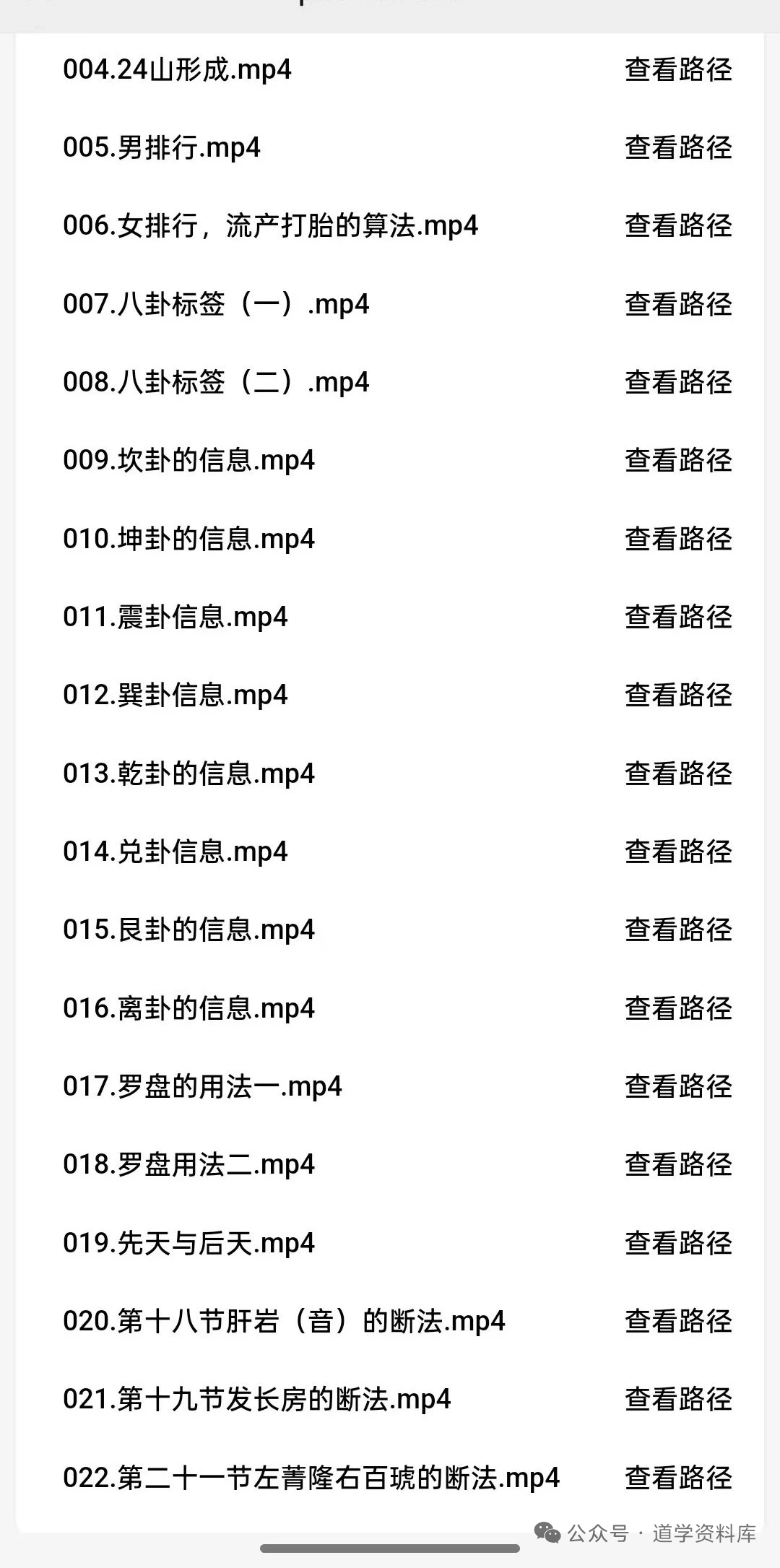This screenshot has height=1568, width=780.
Task: View path for 020.第十八节肝岩(音)的断法.mp4
Action: click(x=678, y=1321)
